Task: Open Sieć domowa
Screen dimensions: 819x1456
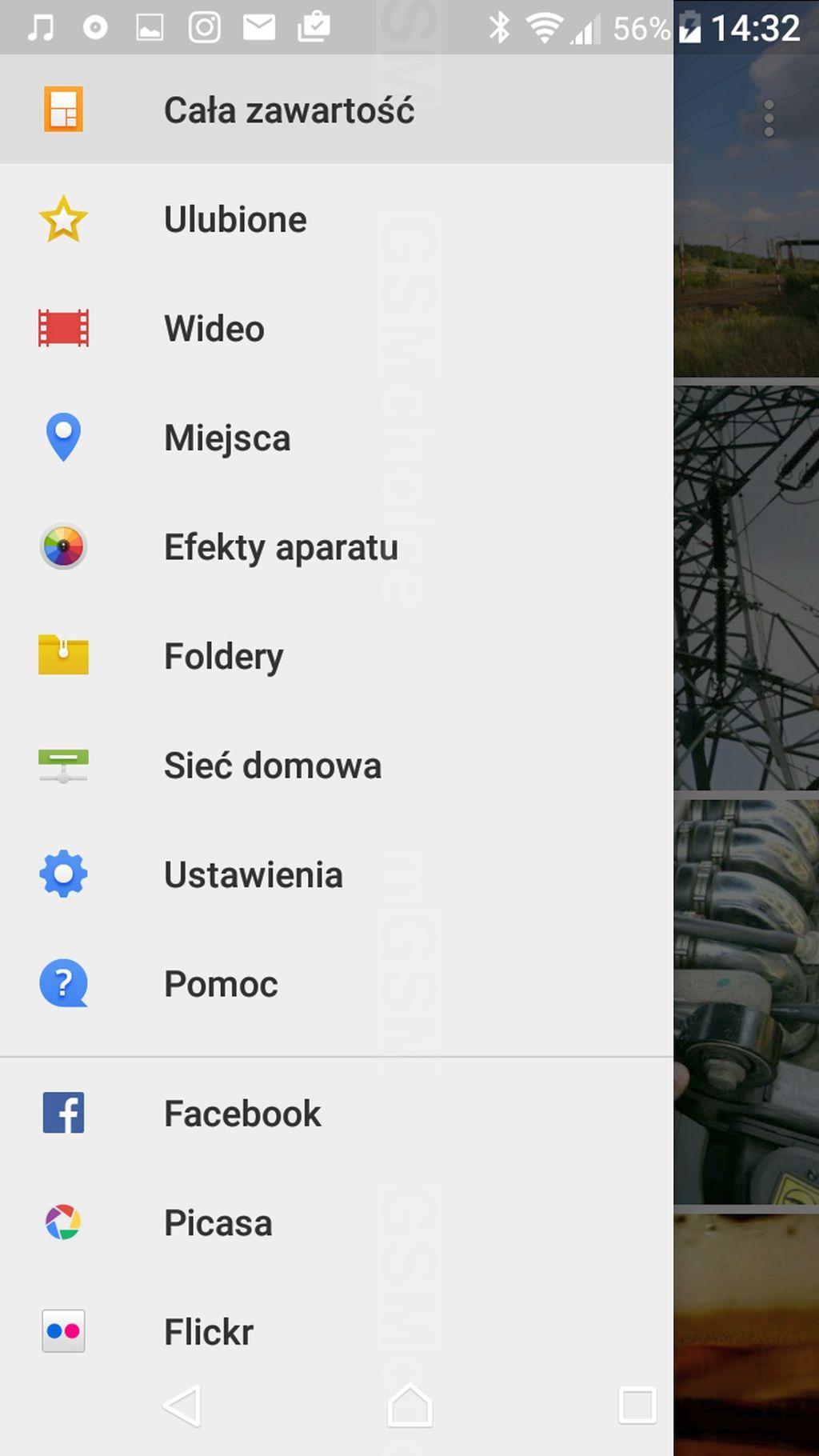Action: coord(336,765)
